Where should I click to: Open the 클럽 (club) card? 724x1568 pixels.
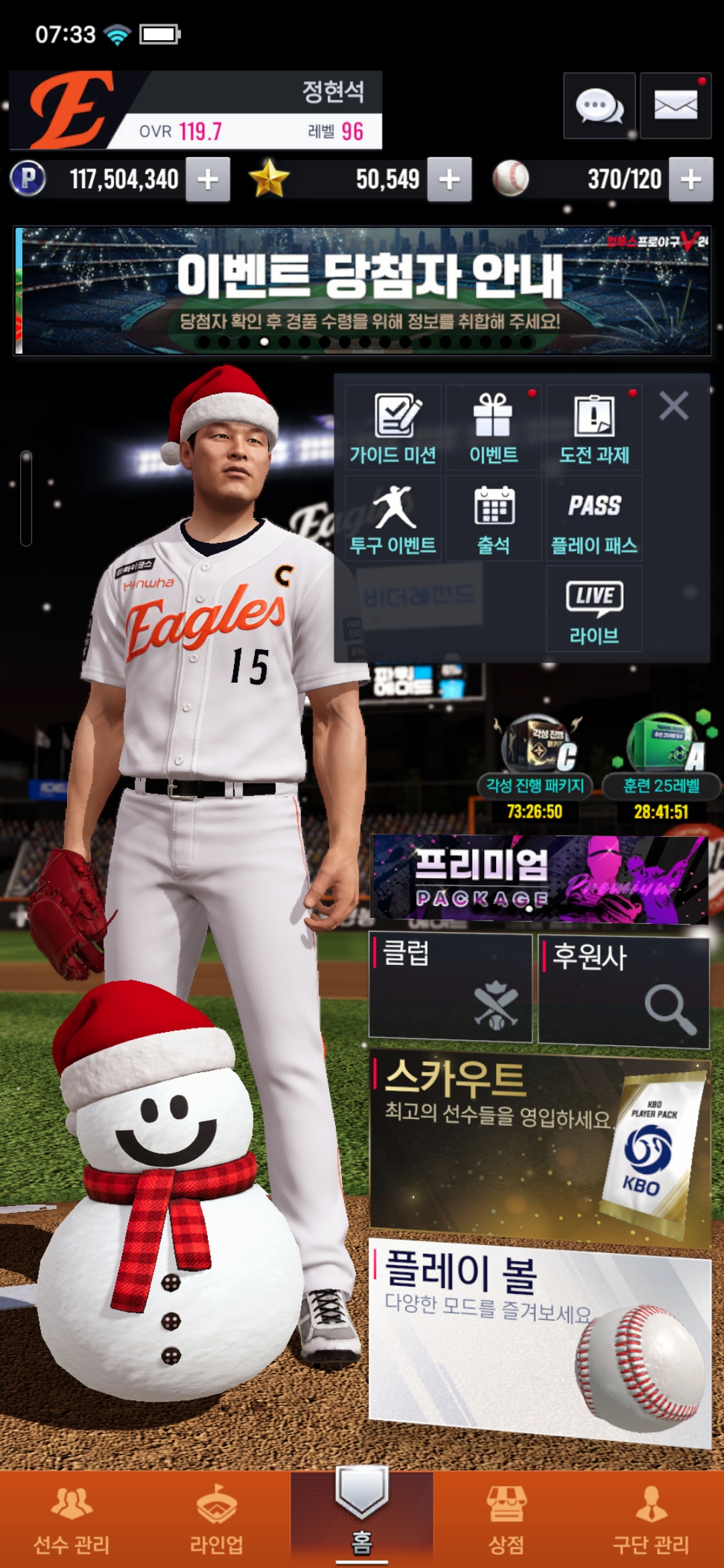(450, 988)
